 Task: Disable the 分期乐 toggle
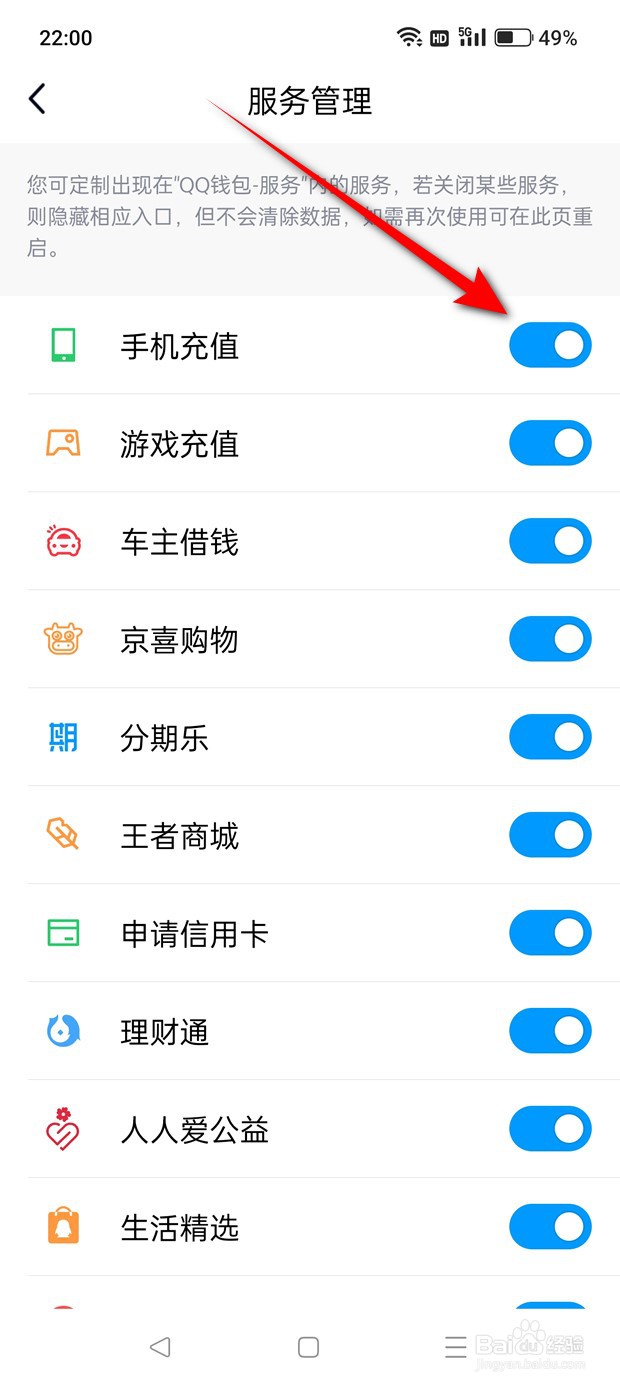tap(550, 738)
